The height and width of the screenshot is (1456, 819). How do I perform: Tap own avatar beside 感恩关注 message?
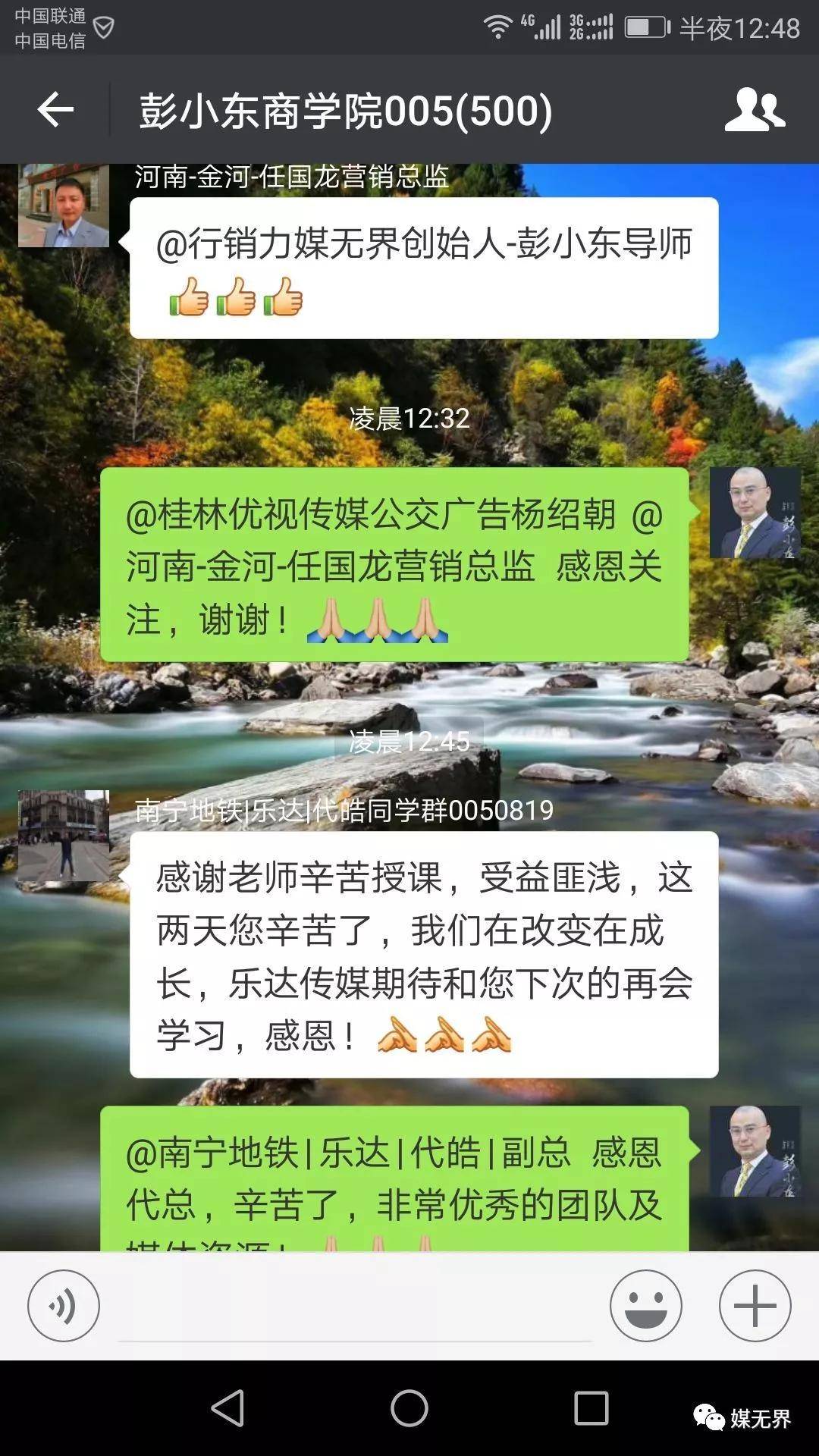point(755,513)
